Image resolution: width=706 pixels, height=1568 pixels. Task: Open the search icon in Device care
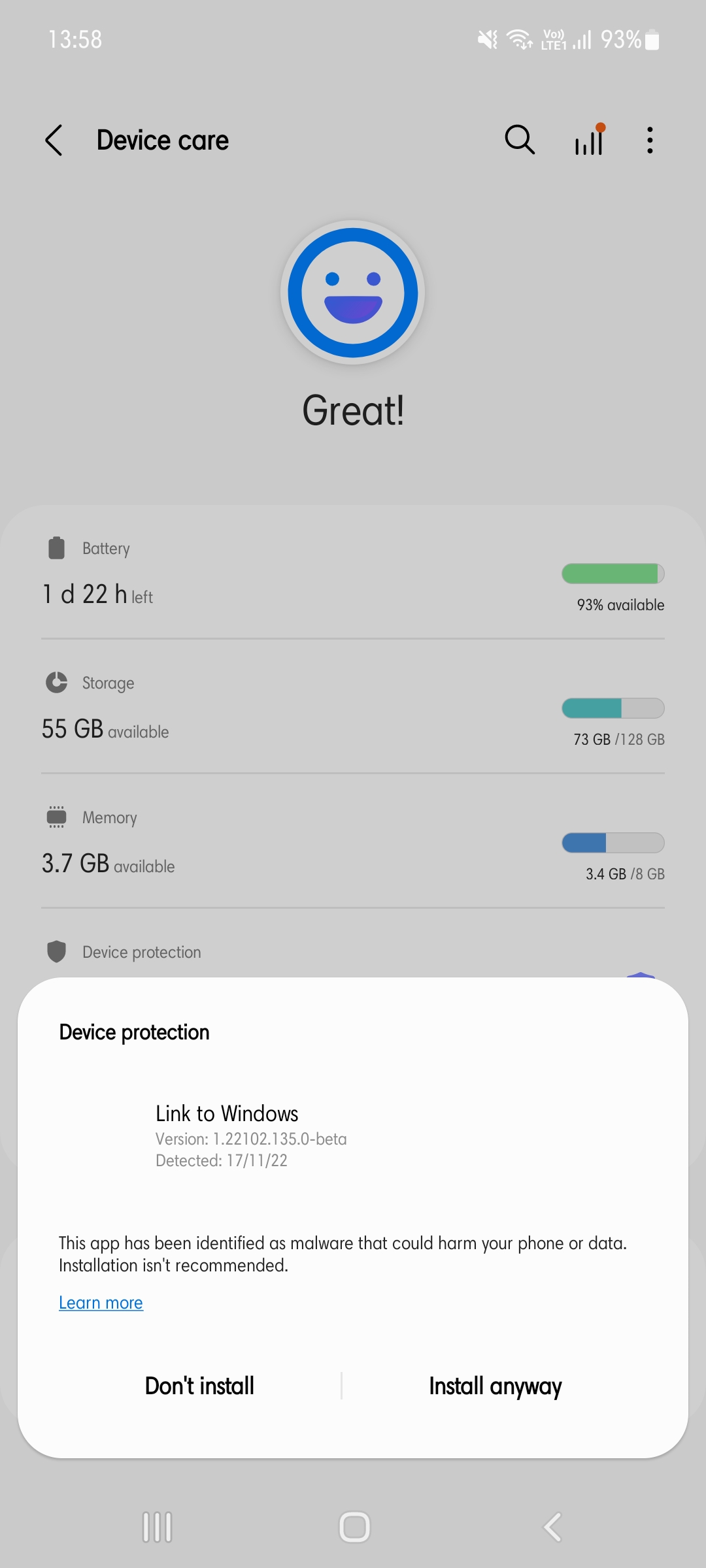pos(518,140)
